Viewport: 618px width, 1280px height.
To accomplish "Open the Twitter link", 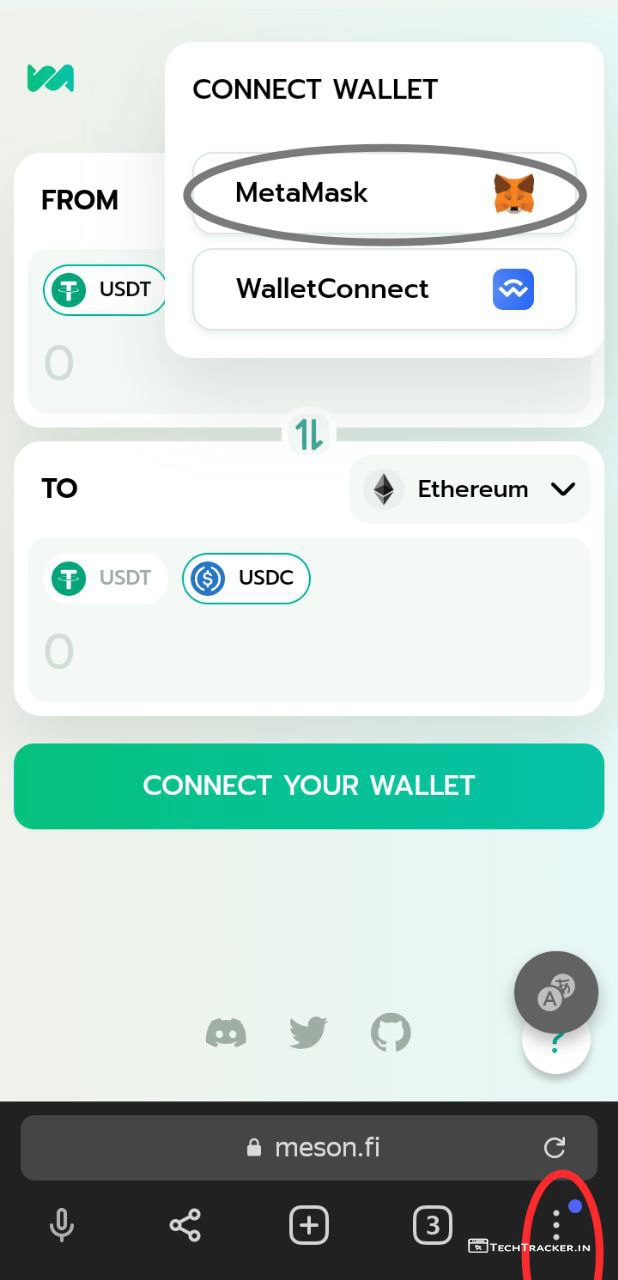I will [x=308, y=1032].
